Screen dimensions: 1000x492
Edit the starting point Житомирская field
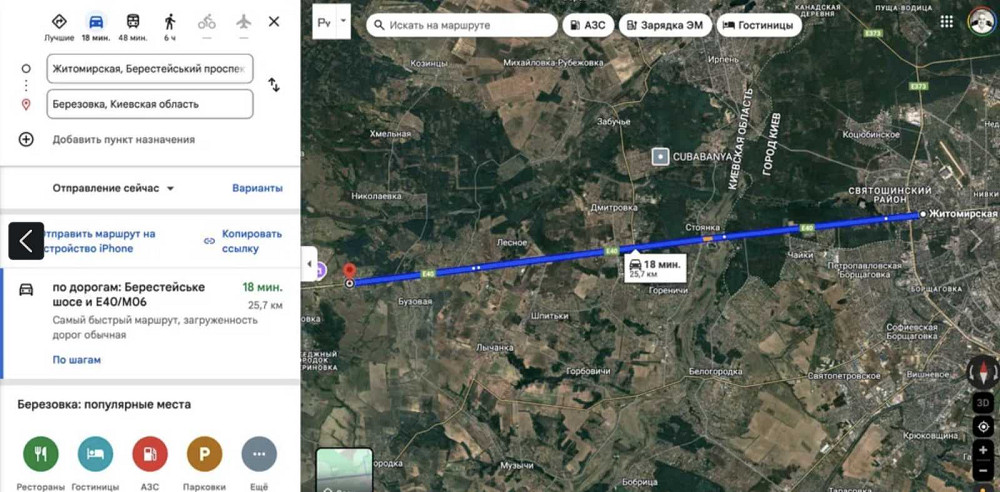tap(149, 69)
